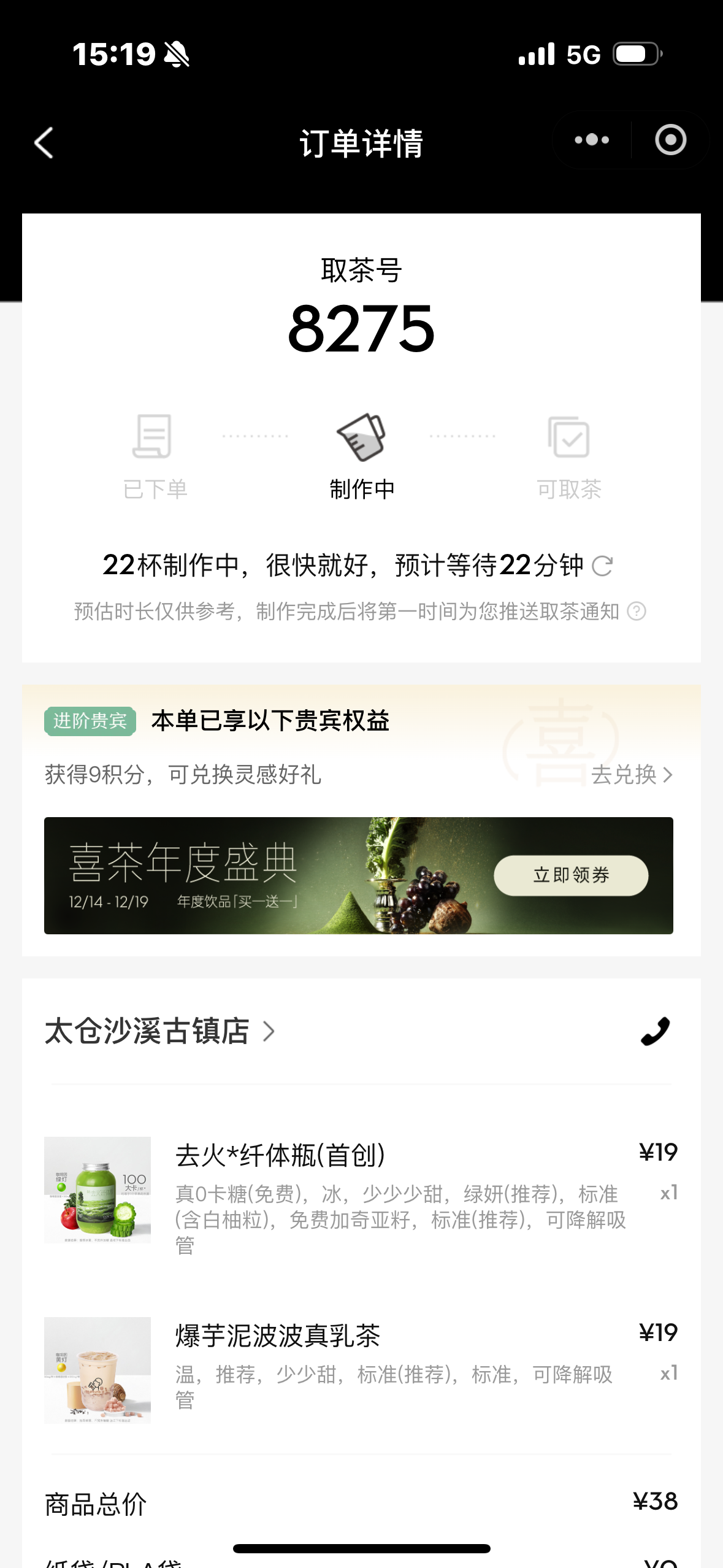Open the help icon about estimated time
This screenshot has height=1568, width=723.
pyautogui.click(x=637, y=612)
